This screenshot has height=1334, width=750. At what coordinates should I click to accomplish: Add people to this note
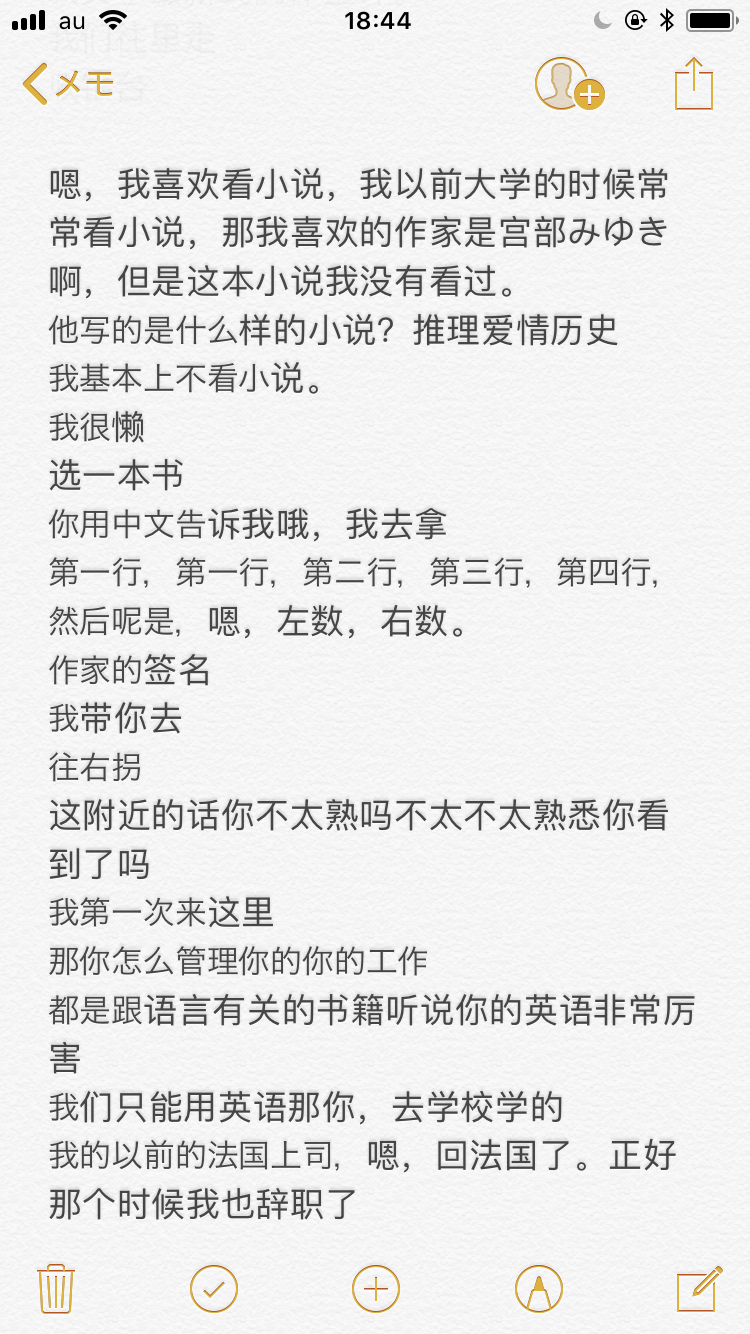[x=568, y=85]
